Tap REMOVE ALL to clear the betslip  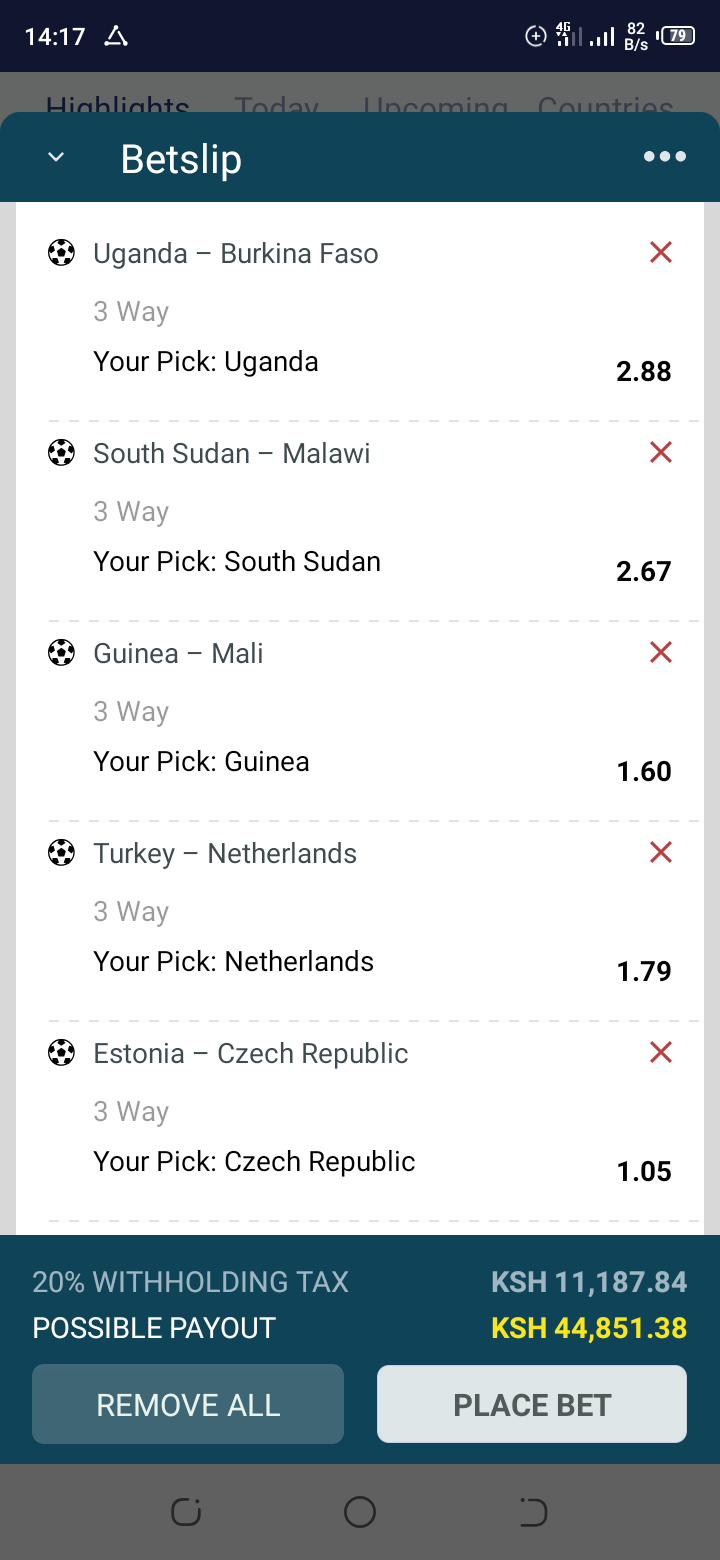[188, 1404]
